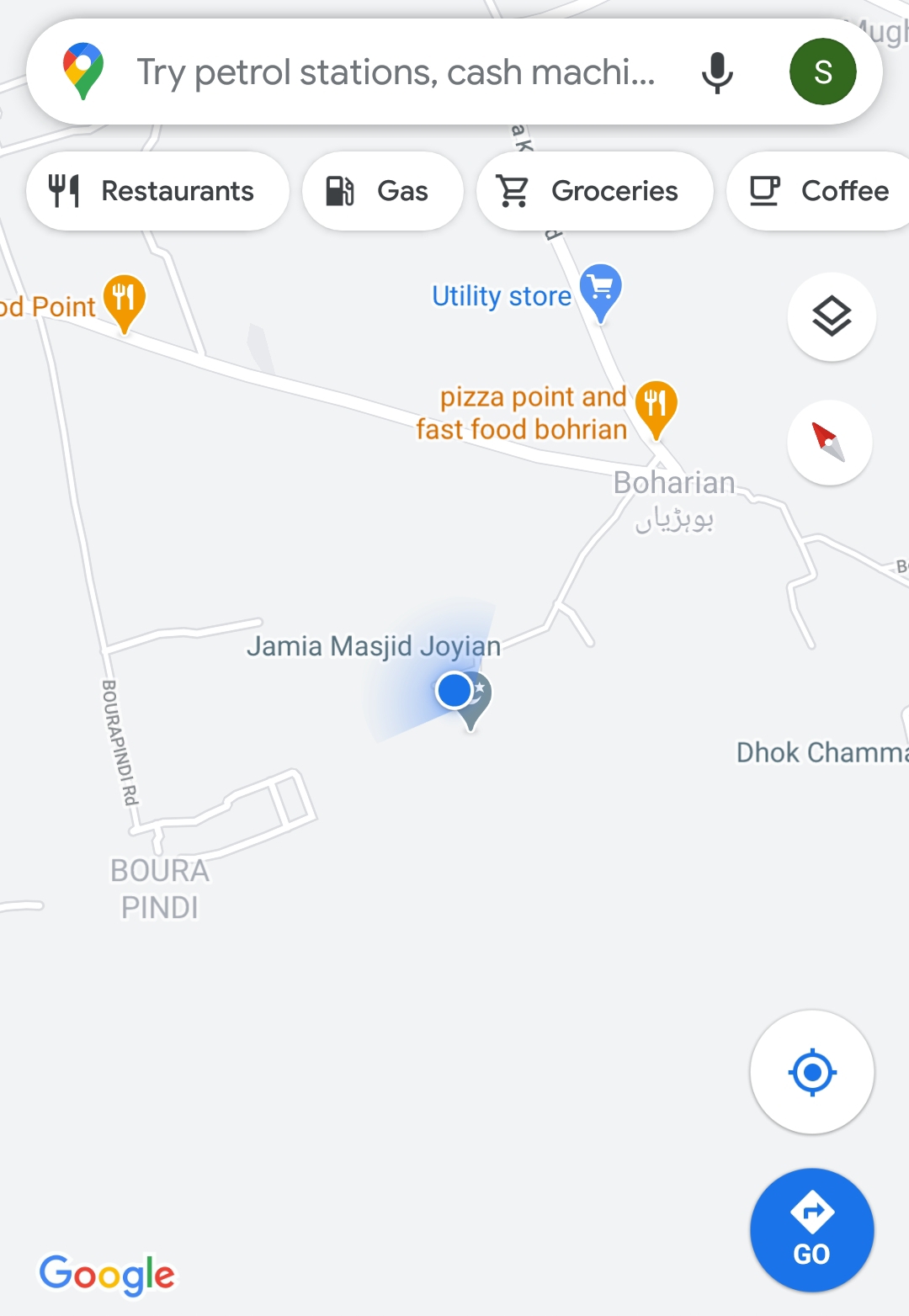Open the search bar for places
Viewport: 909px width, 1316px height.
tap(396, 72)
